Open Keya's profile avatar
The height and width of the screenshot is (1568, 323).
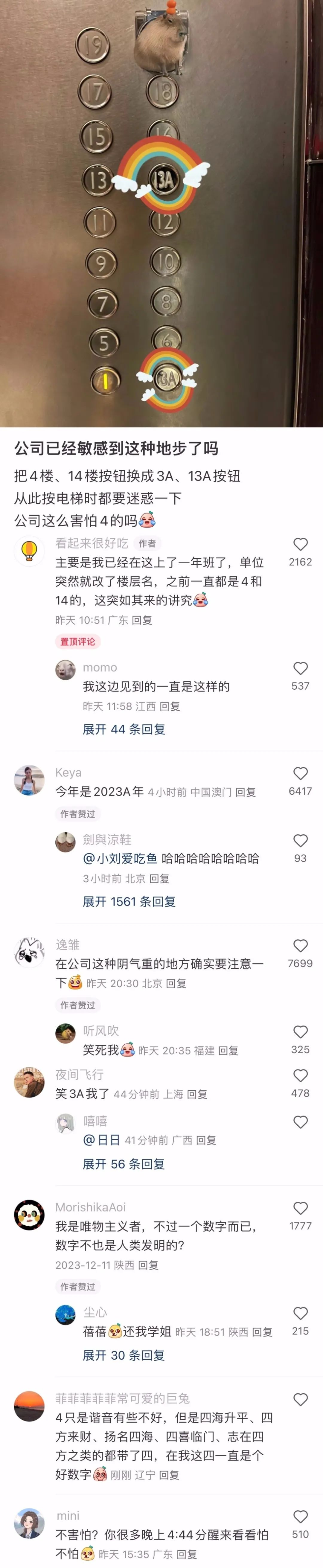29,780
